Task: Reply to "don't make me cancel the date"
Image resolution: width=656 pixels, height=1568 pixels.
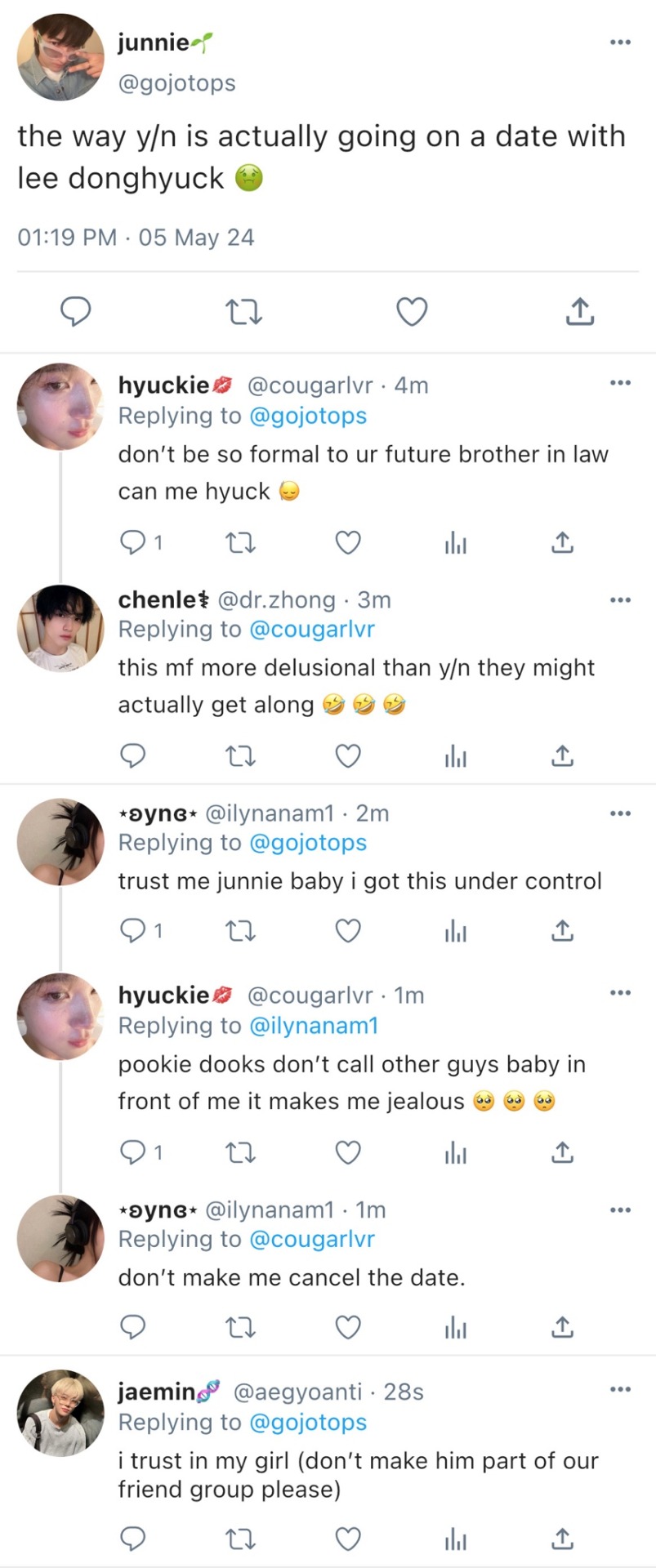Action: click(x=133, y=1328)
